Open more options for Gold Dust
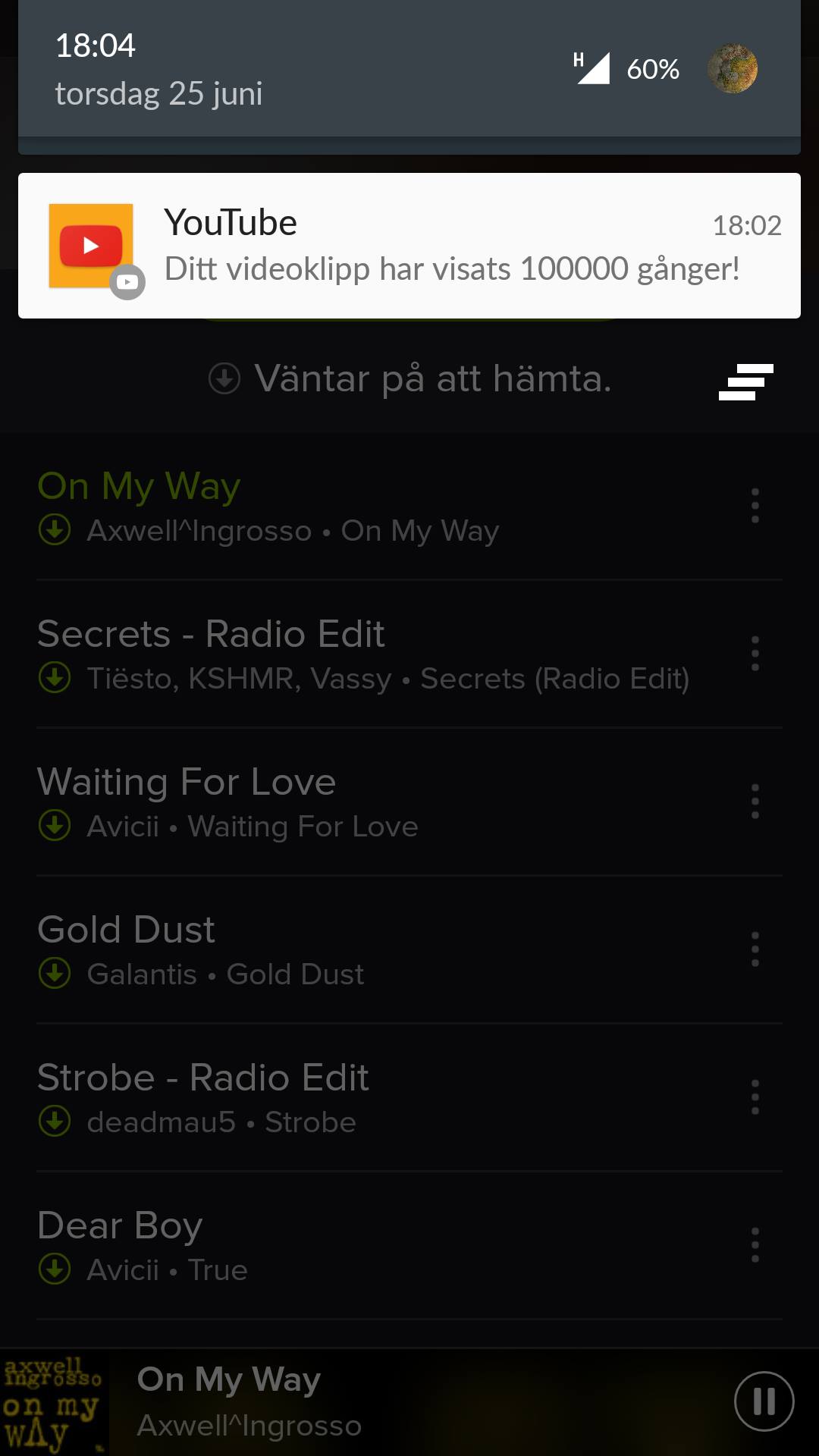 point(755,949)
